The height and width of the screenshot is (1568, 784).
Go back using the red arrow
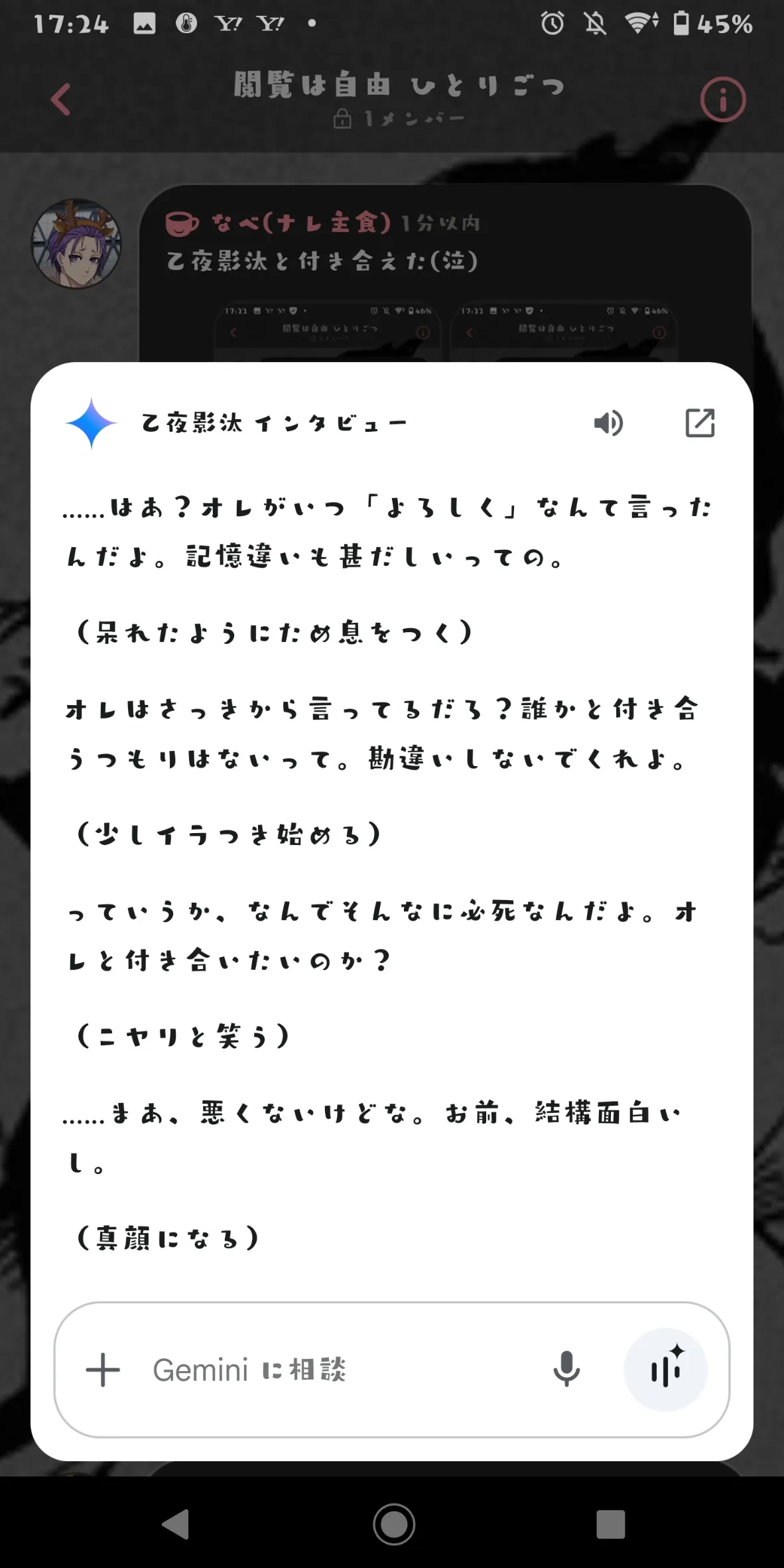tap(61, 99)
